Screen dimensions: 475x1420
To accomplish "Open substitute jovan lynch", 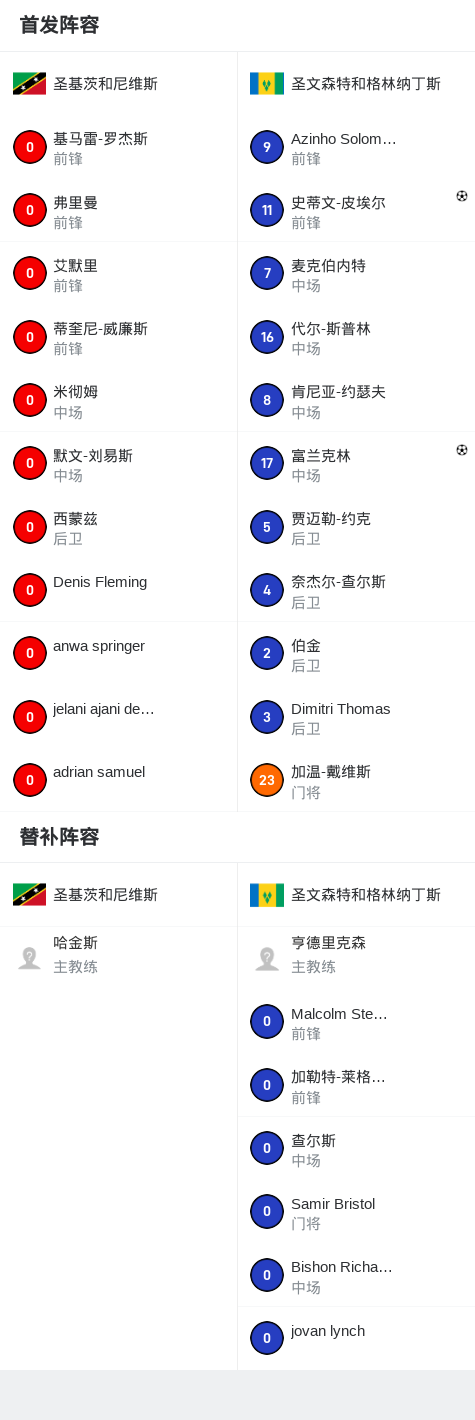I will (x=356, y=1338).
